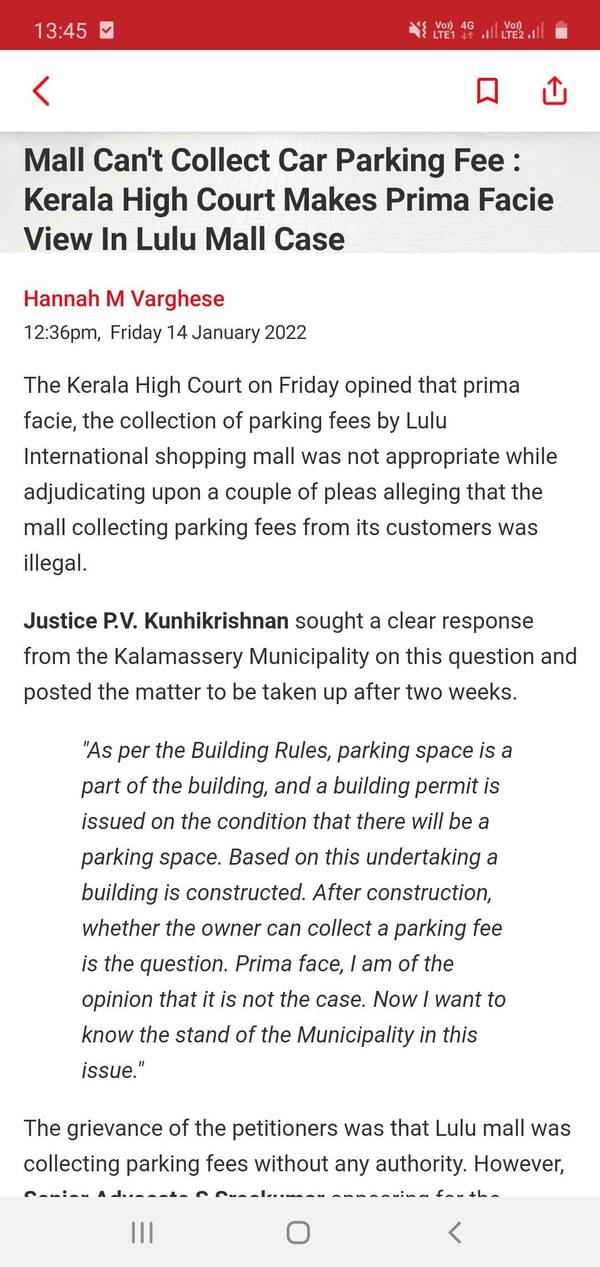Bookmark this article

[487, 91]
